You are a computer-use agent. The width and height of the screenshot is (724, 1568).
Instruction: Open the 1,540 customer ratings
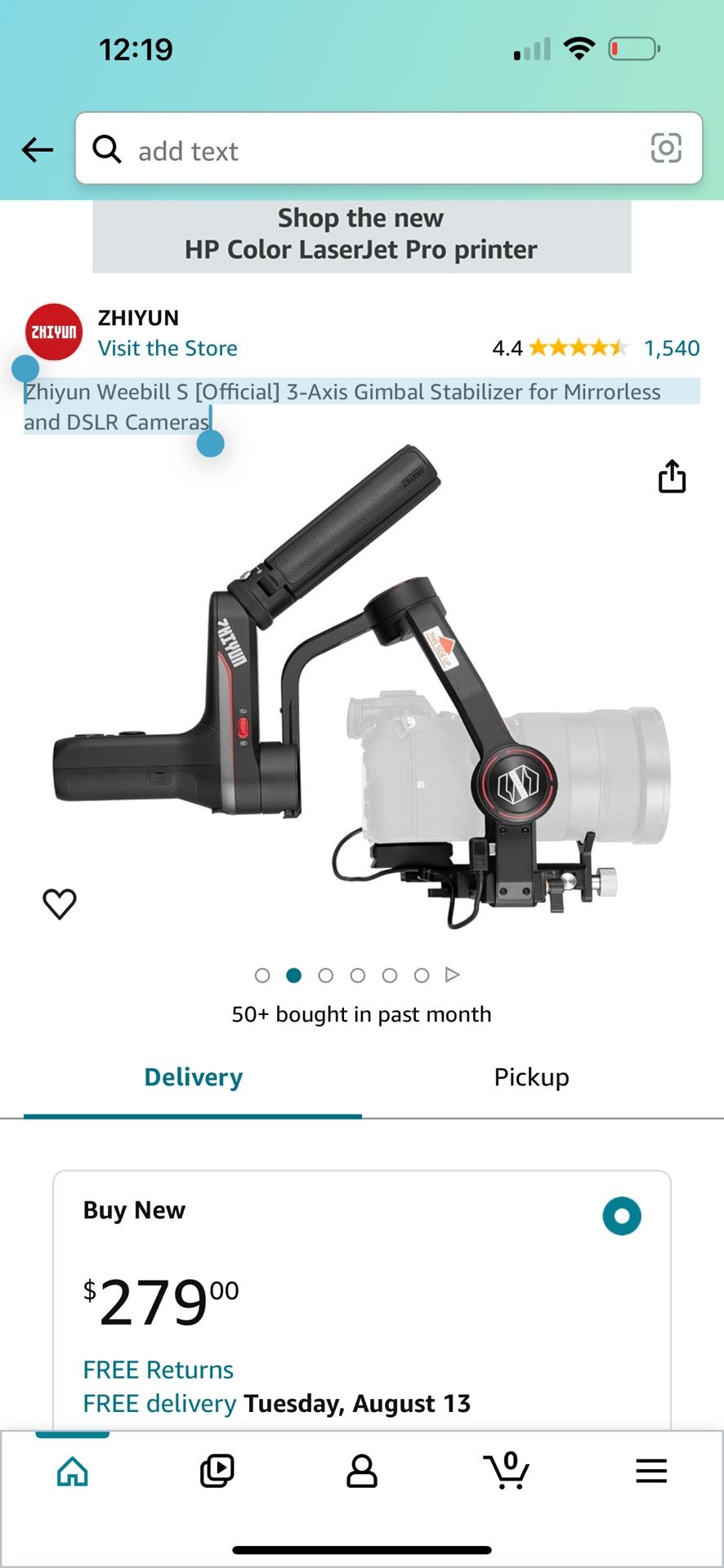tap(671, 348)
